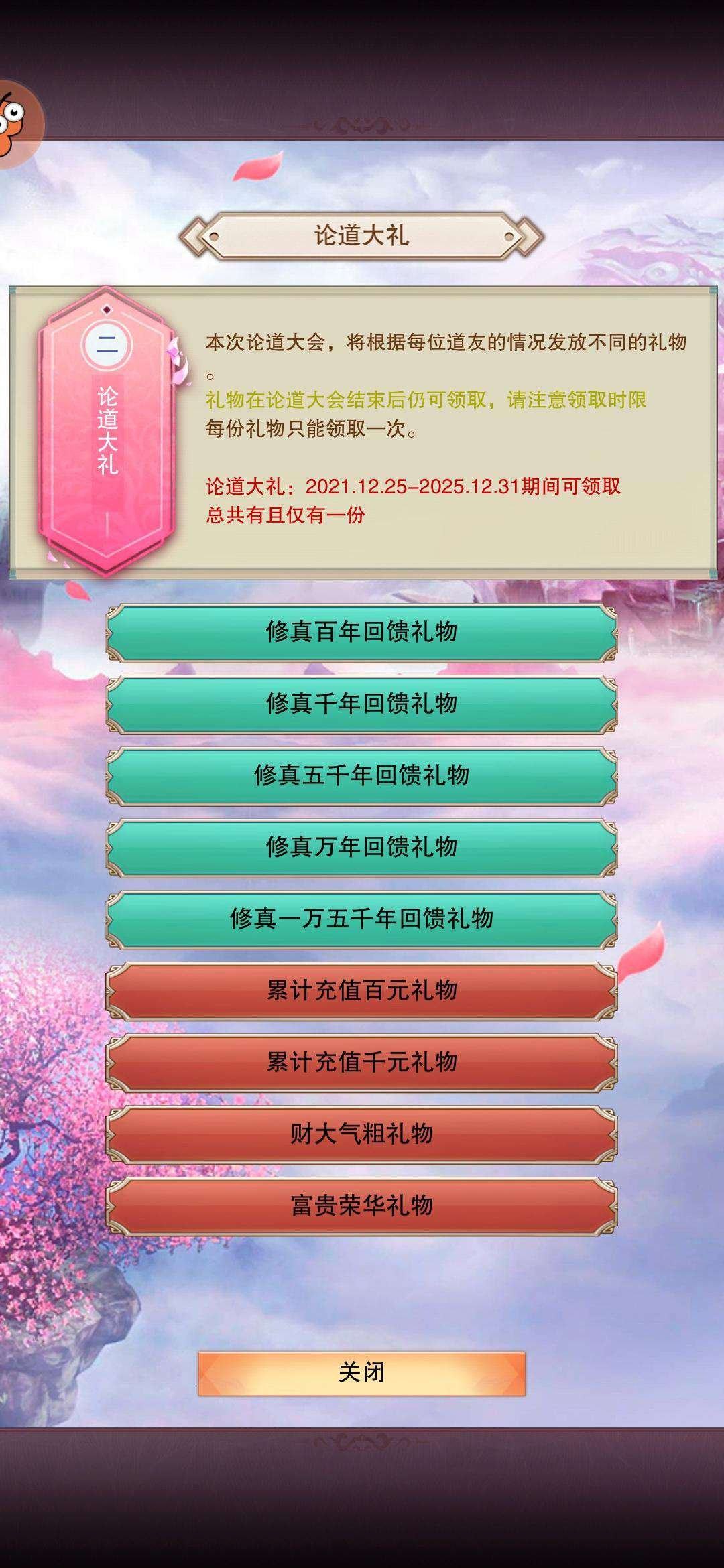
Task: Claim the 财大气粗礼物 gift
Action: coord(361,1134)
